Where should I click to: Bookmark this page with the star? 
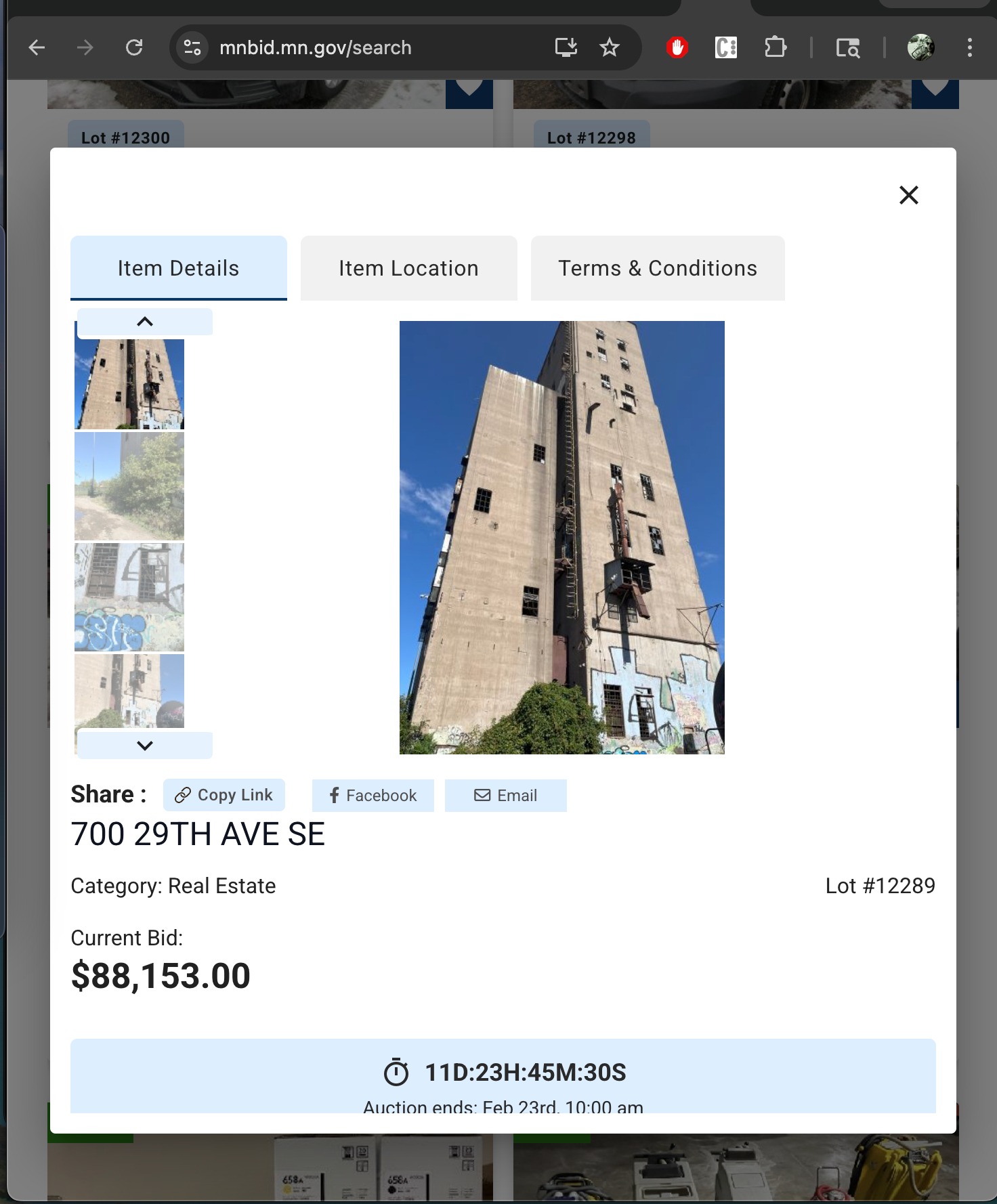(610, 47)
